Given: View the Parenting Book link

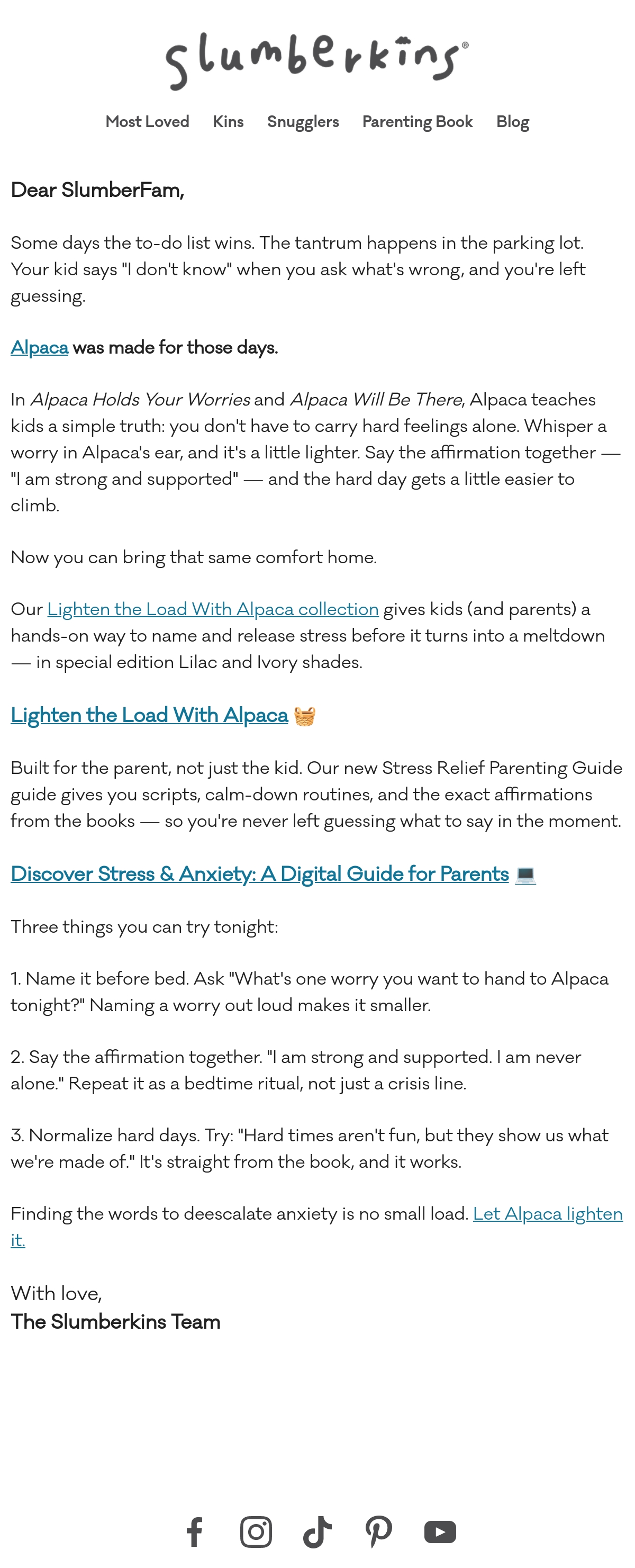Looking at the screenshot, I should 418,122.
